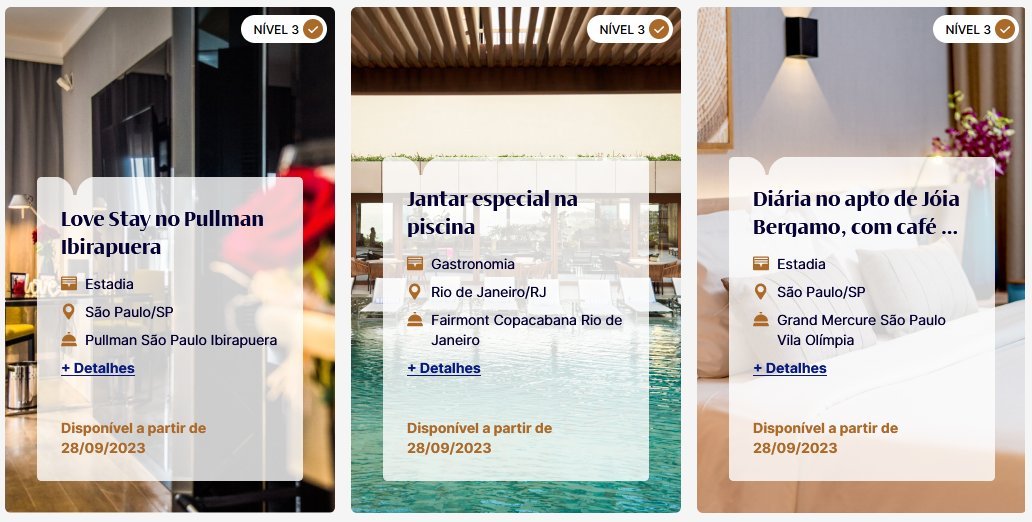Open the Jantar especial na piscina card
1032x522 pixels.
[x=492, y=212]
